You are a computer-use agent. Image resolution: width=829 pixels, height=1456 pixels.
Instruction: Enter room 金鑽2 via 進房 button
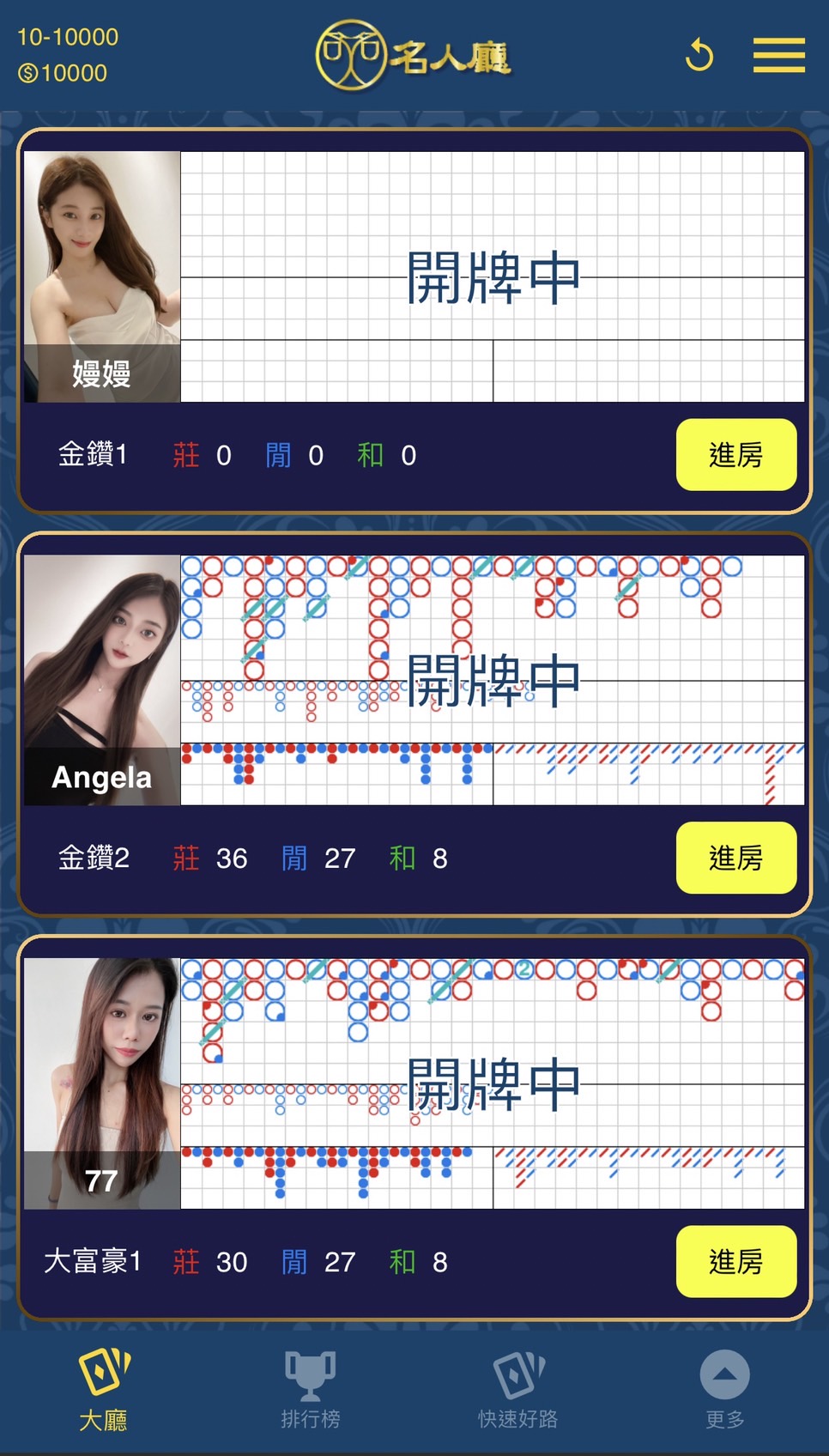coord(735,858)
